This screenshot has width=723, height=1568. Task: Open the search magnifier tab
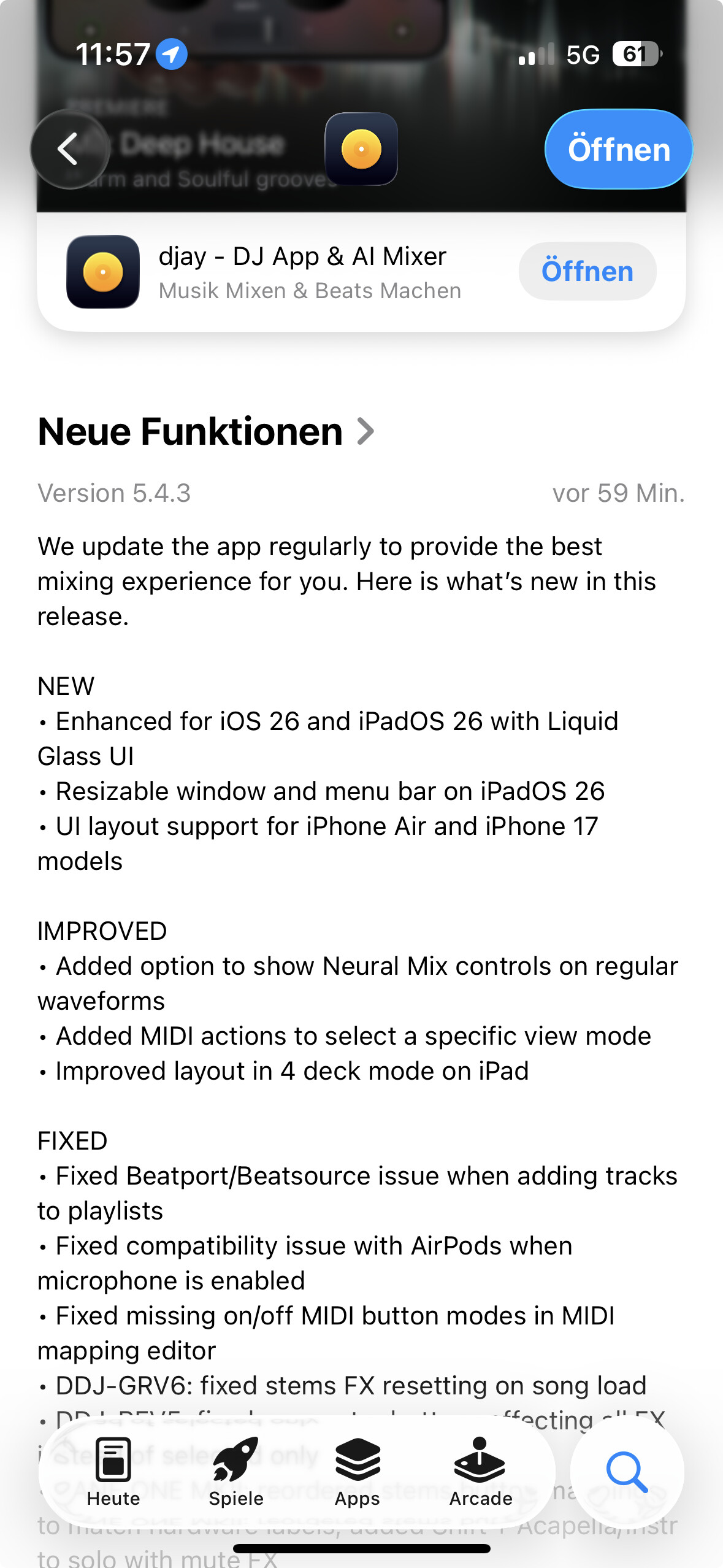pos(627,1472)
